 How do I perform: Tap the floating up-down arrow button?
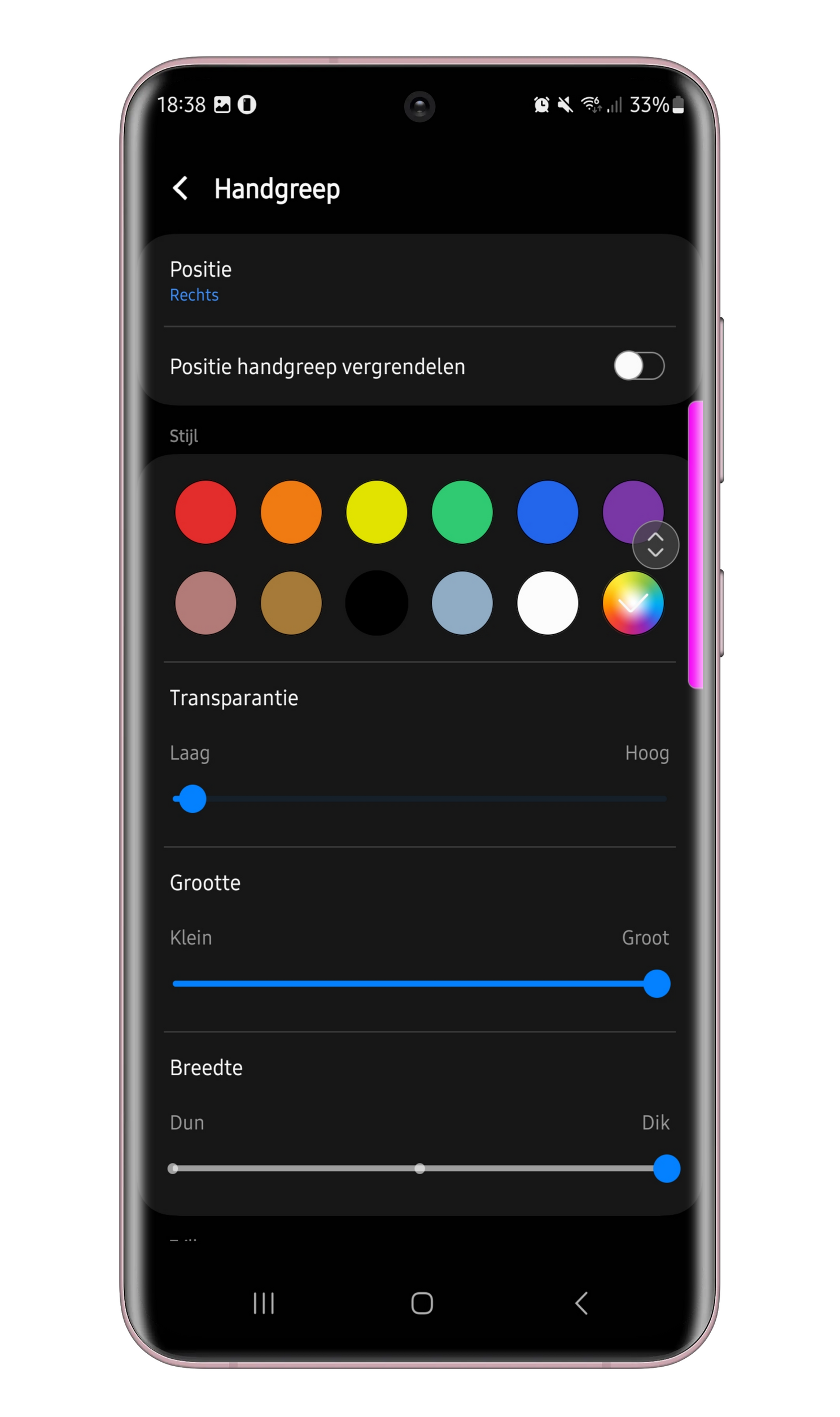click(x=655, y=544)
